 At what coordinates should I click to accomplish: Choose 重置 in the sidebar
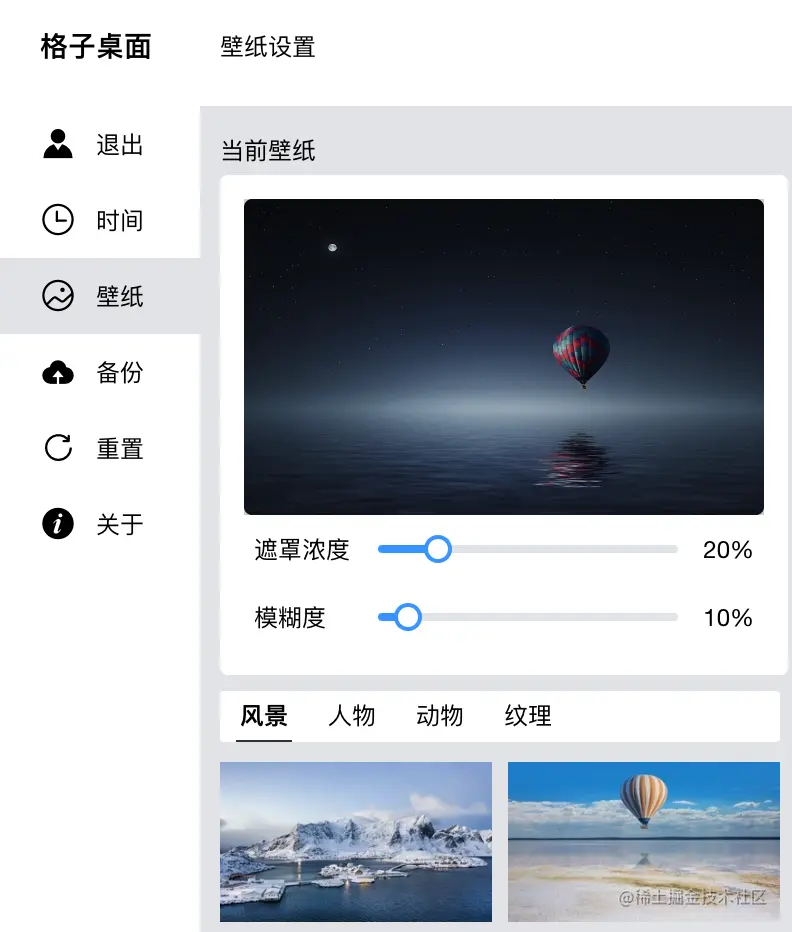coord(100,449)
